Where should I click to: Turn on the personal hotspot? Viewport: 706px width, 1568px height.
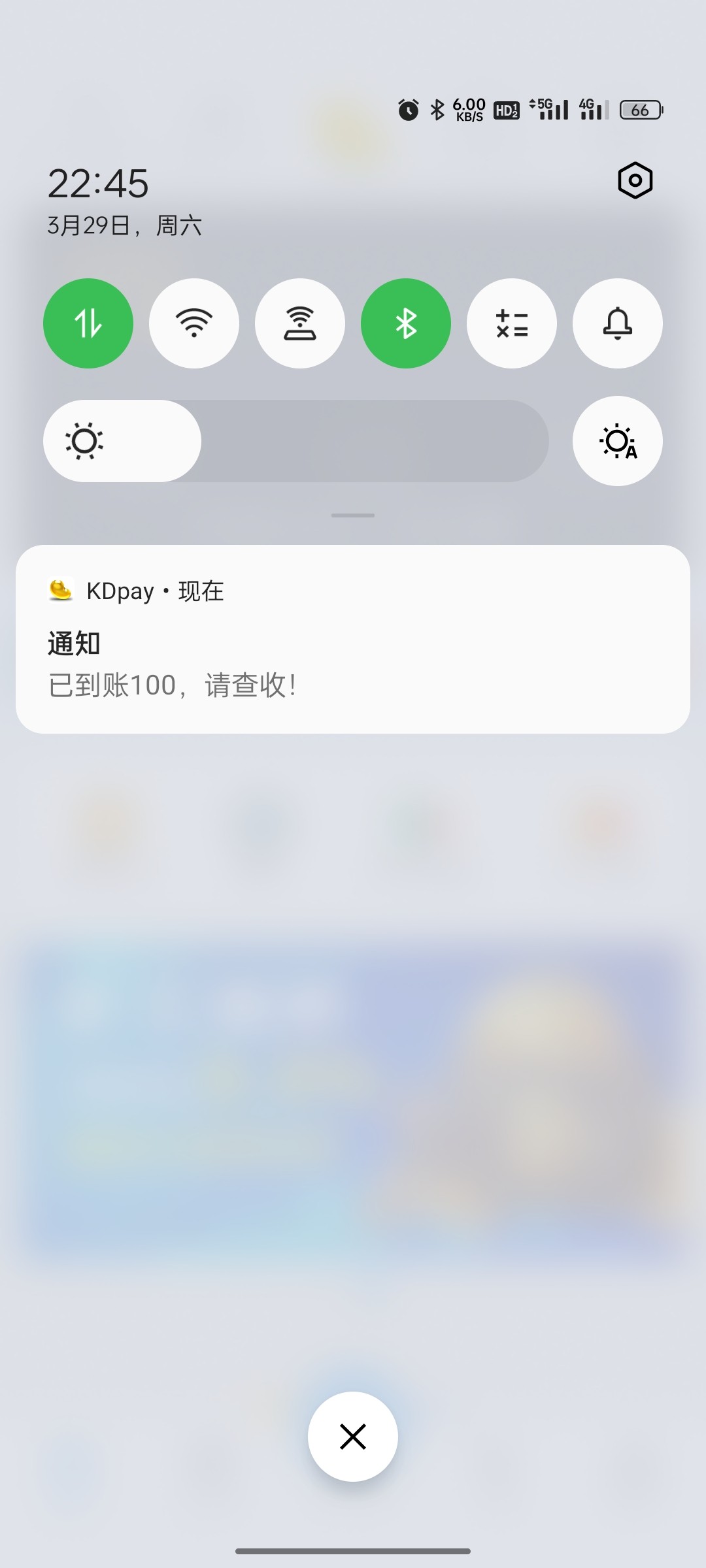click(300, 323)
